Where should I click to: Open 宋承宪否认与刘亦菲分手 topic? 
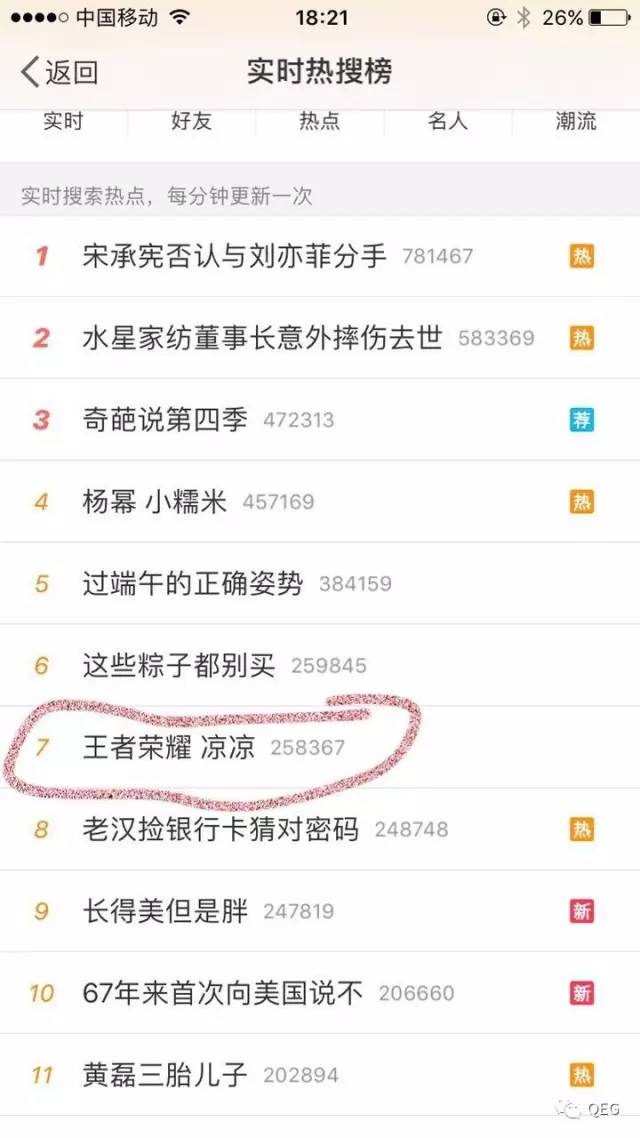click(x=234, y=256)
